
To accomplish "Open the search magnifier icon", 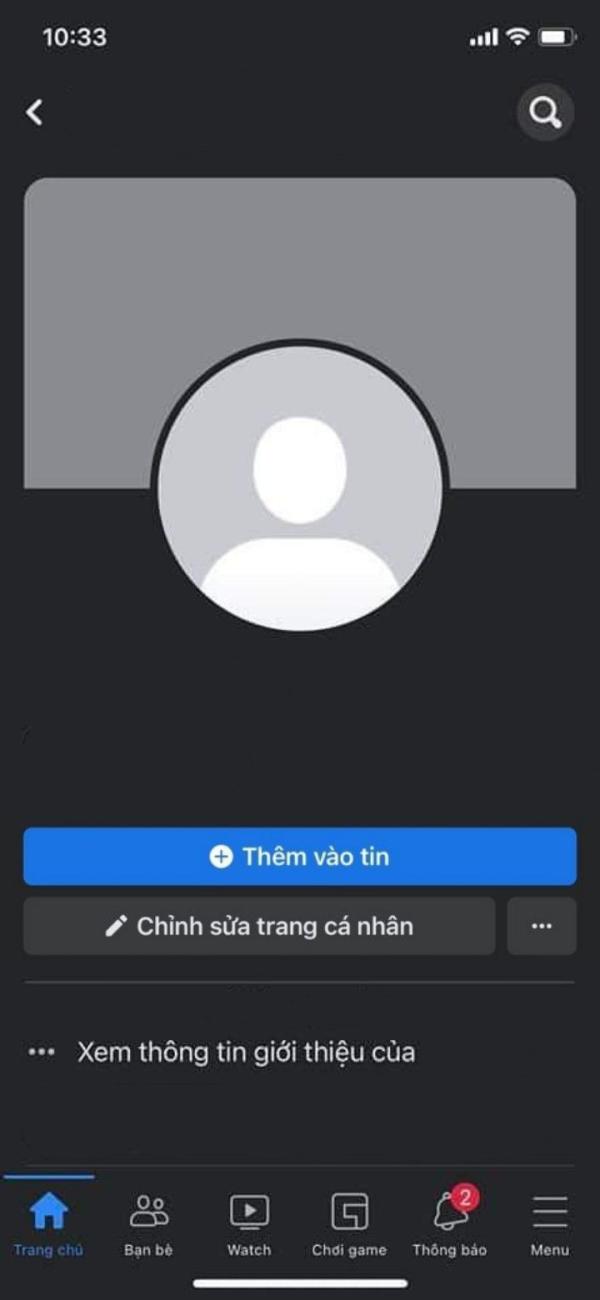I will pyautogui.click(x=545, y=113).
